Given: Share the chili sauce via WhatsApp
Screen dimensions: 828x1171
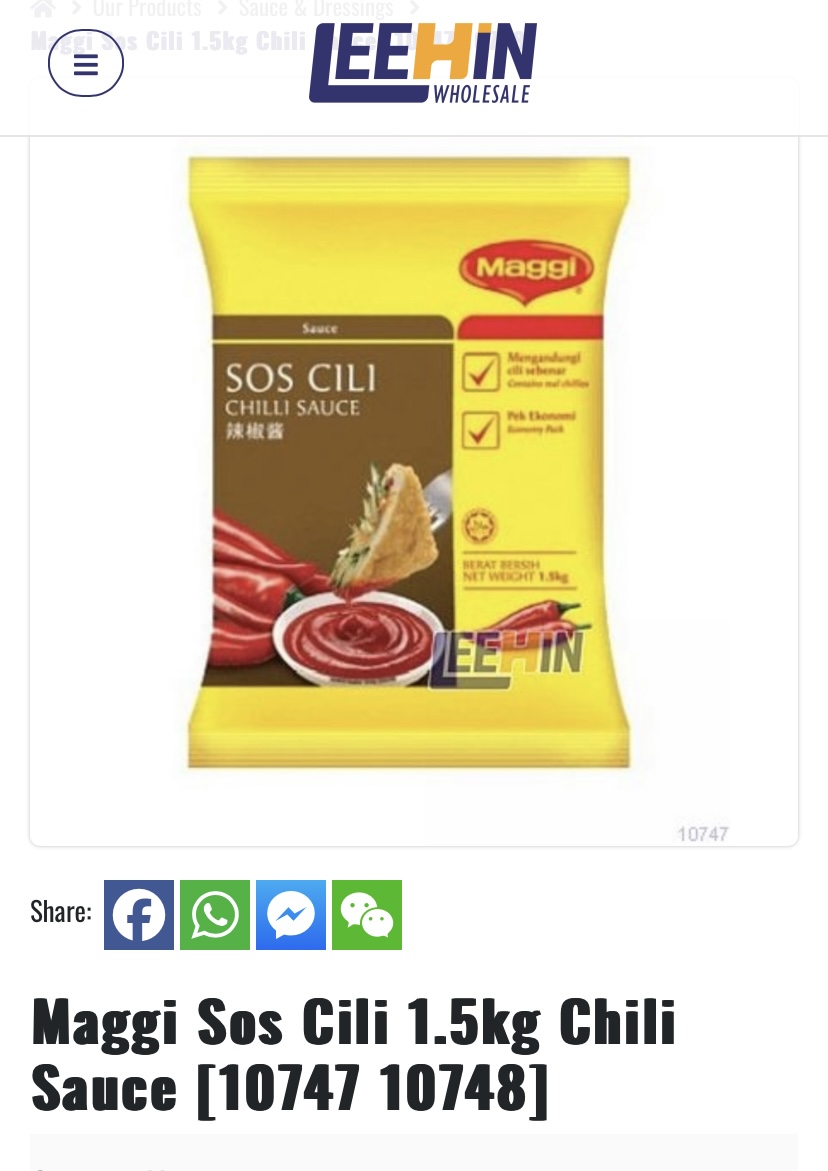Looking at the screenshot, I should click(x=215, y=915).
